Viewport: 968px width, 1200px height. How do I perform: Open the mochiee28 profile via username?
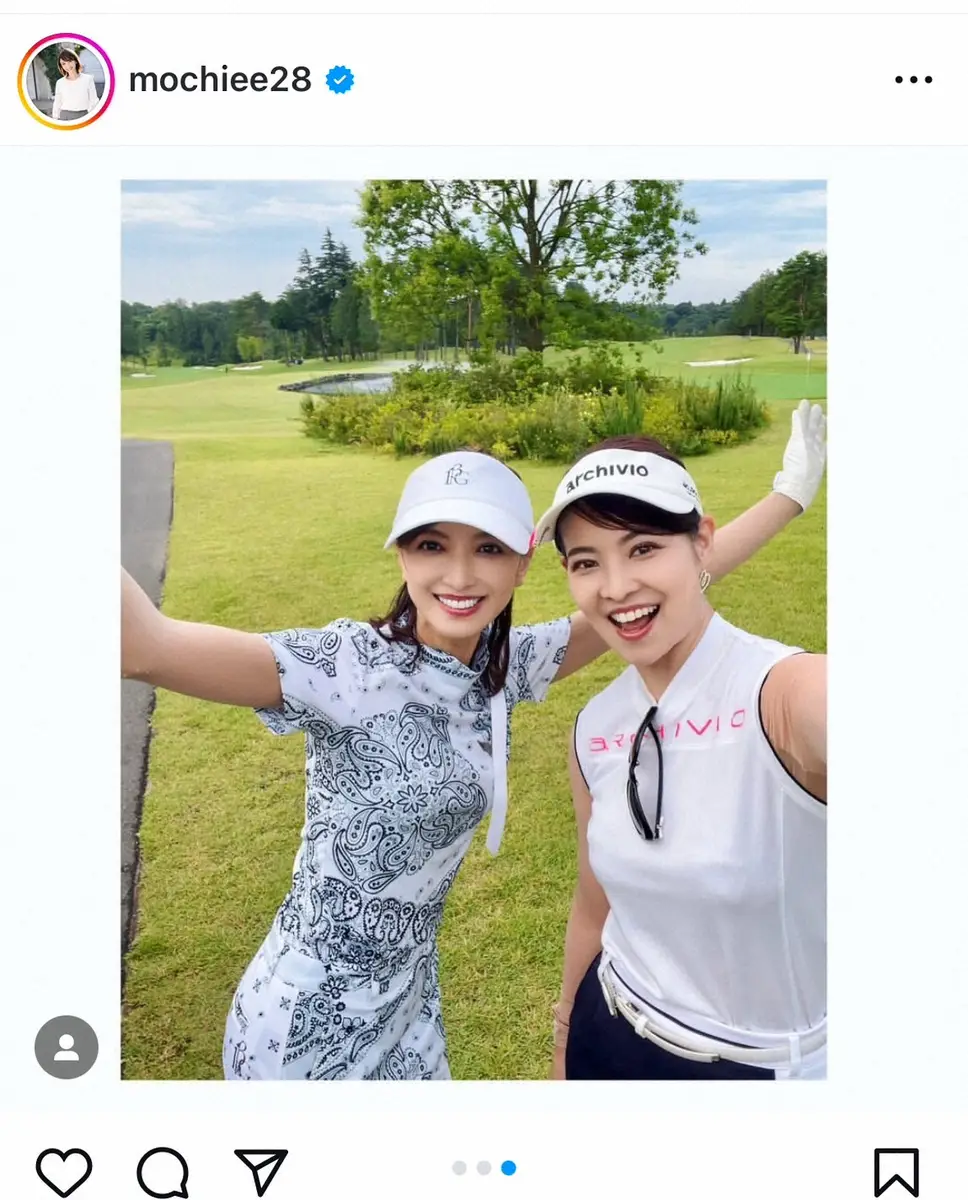pyautogui.click(x=220, y=80)
